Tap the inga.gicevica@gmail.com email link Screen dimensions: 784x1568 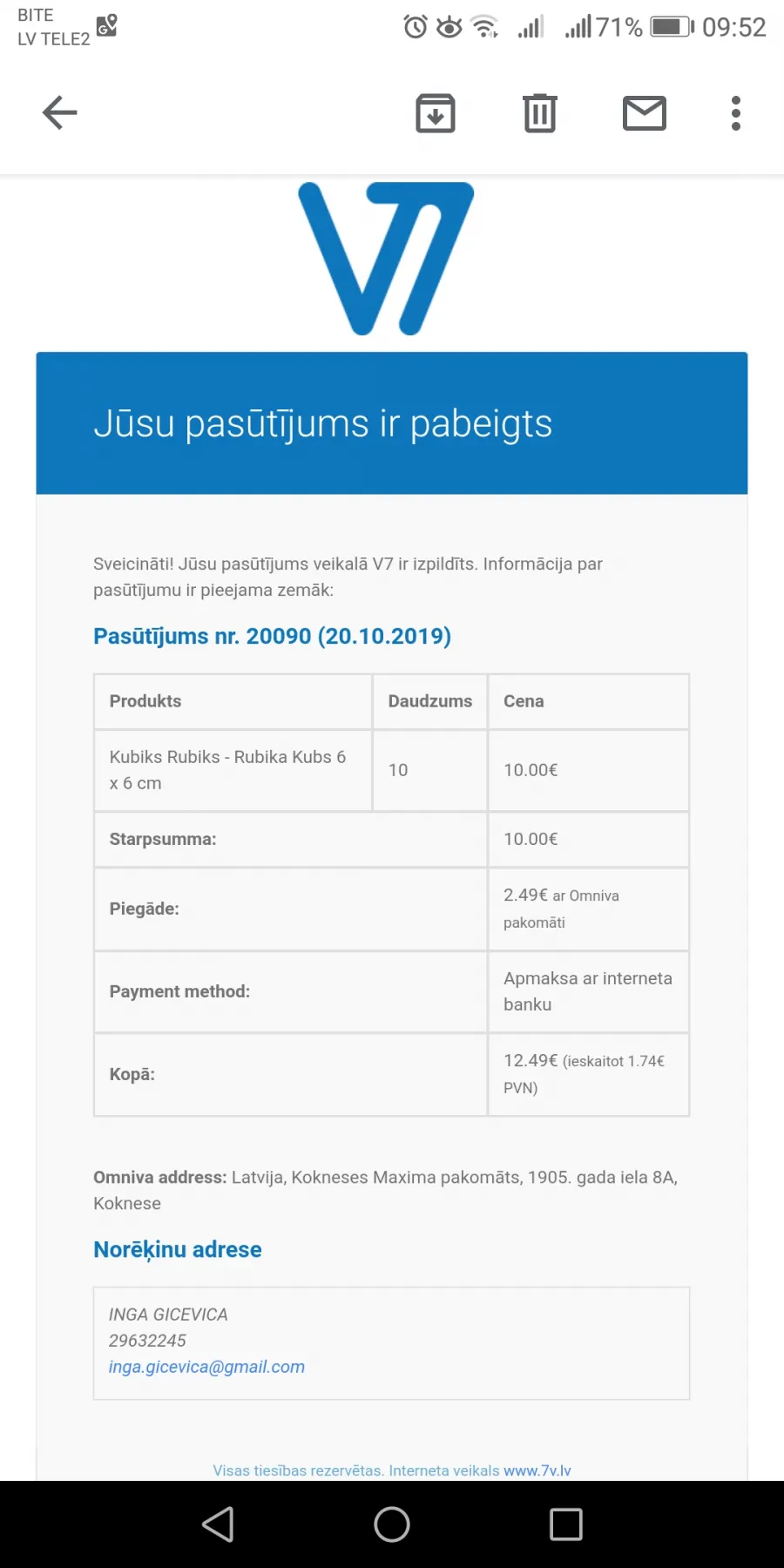(206, 1367)
